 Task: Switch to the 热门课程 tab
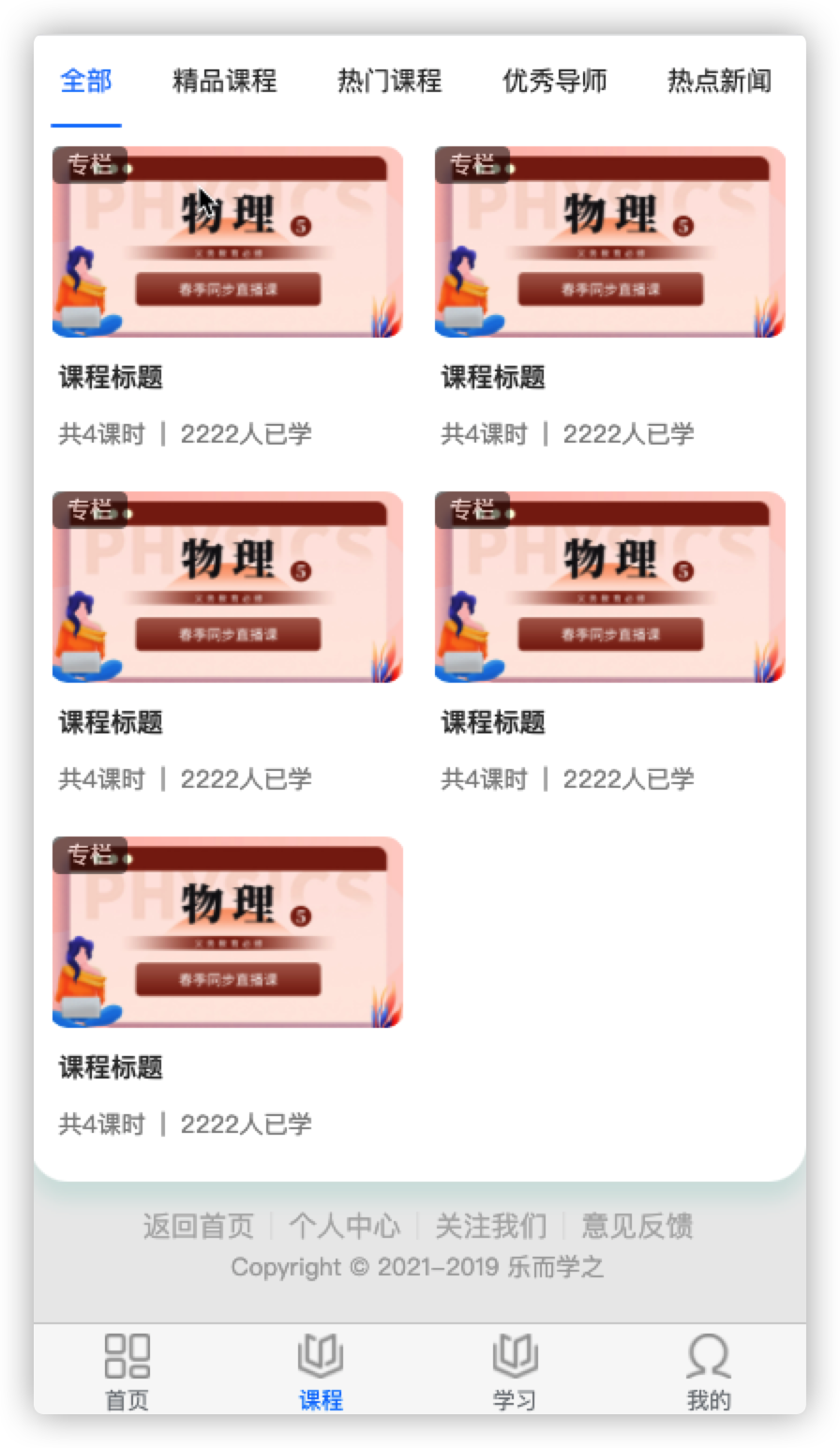[x=390, y=82]
